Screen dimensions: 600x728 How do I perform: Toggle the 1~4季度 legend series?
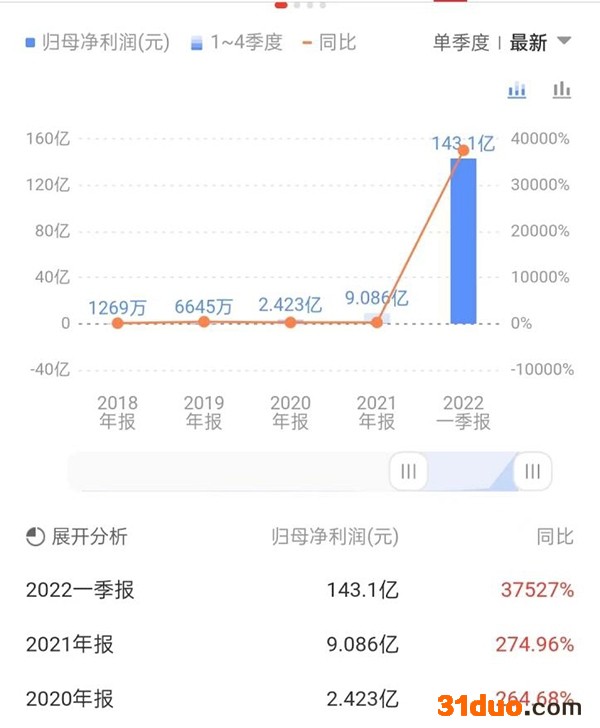pyautogui.click(x=237, y=43)
